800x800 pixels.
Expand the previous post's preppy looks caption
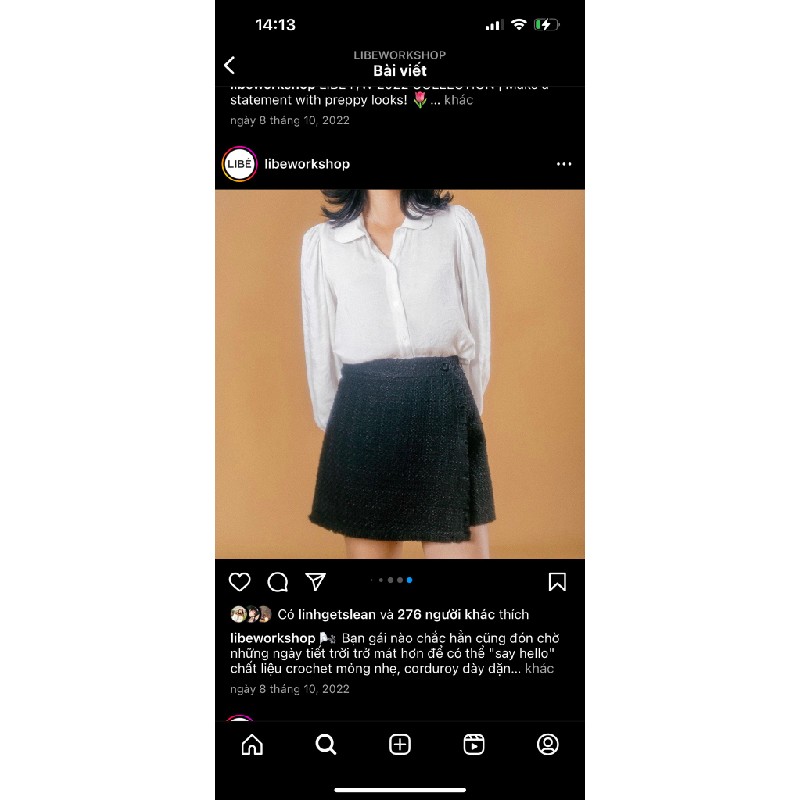[x=459, y=100]
